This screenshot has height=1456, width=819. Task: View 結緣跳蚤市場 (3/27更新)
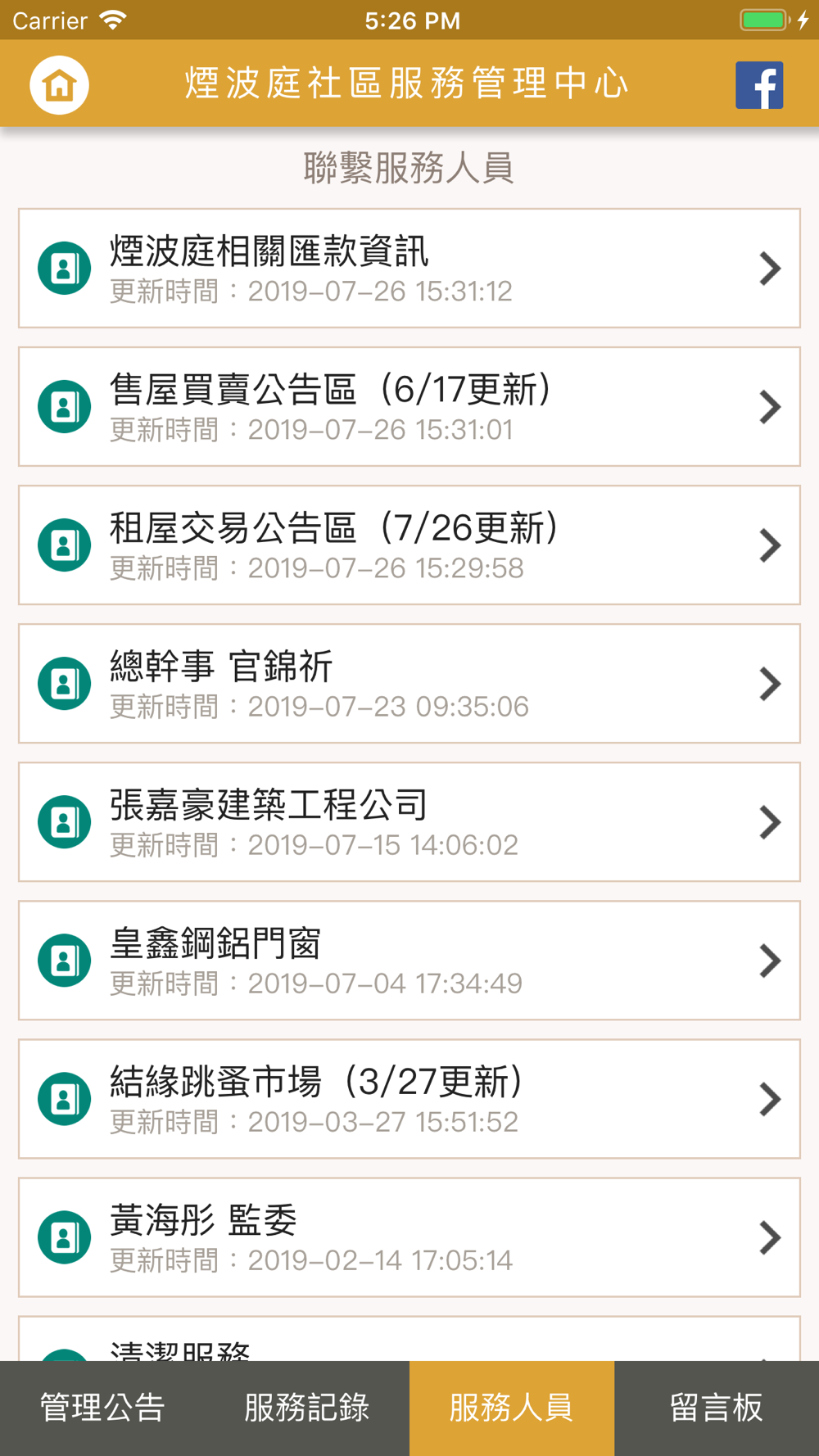409,1098
